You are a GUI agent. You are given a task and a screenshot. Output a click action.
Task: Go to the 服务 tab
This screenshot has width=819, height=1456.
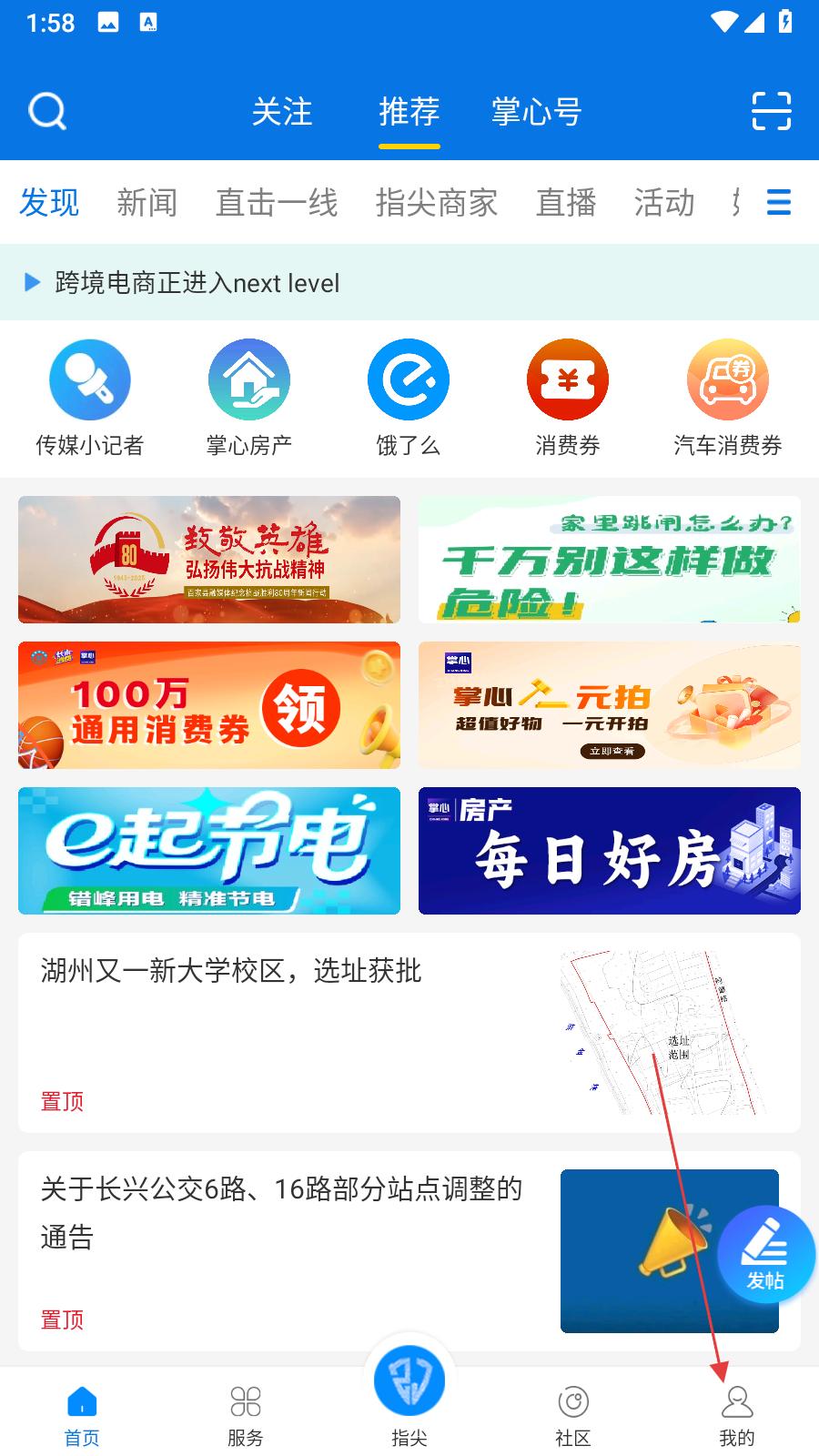(x=246, y=1415)
